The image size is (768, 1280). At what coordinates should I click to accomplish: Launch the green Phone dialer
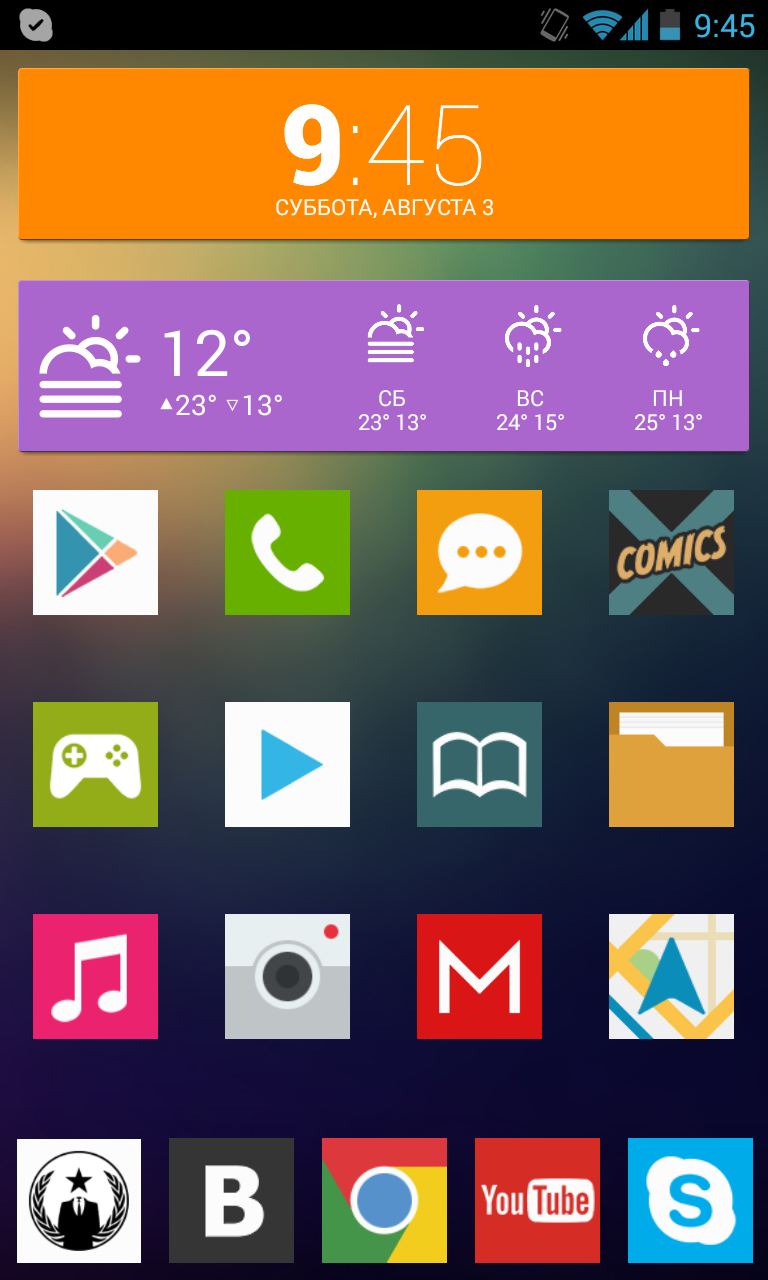pos(287,552)
